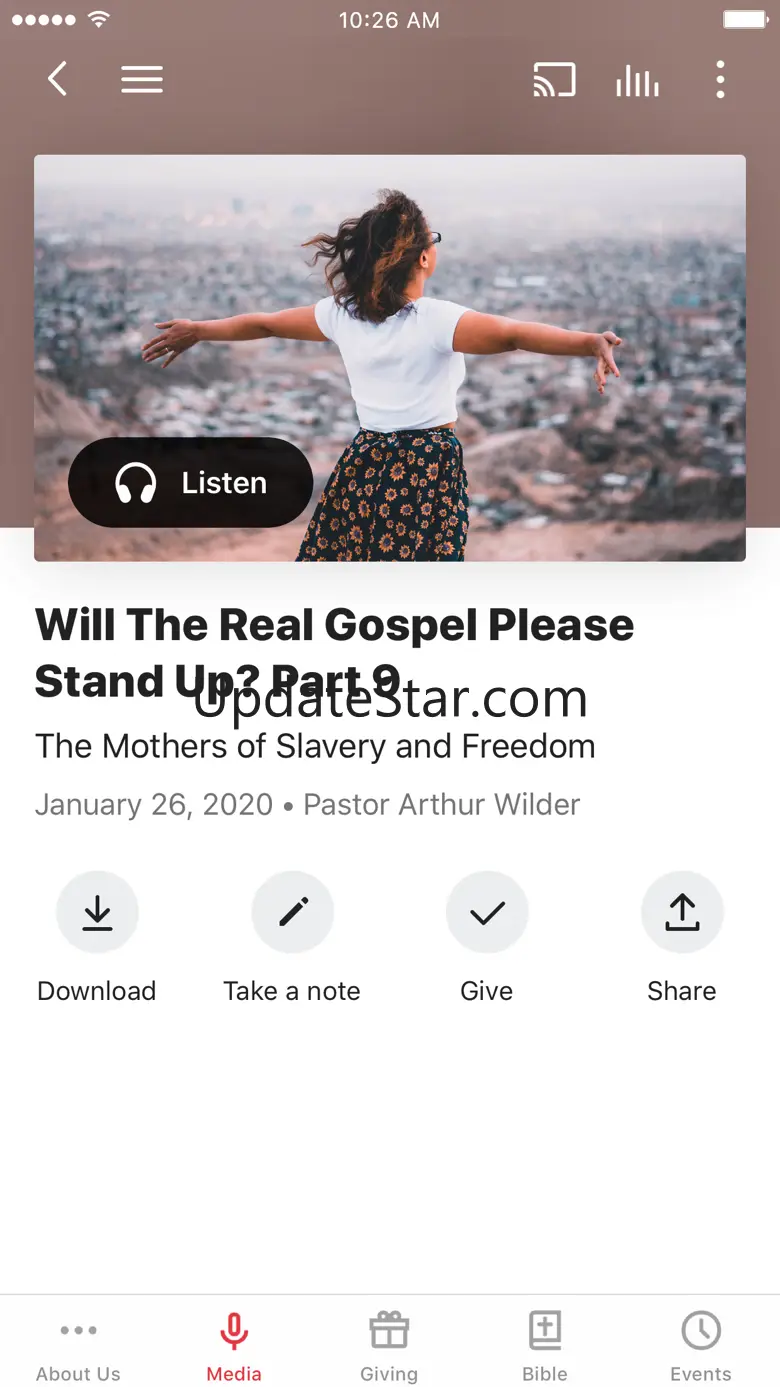Open the Giving tab
This screenshot has height=1387, width=780.
pos(389,1347)
